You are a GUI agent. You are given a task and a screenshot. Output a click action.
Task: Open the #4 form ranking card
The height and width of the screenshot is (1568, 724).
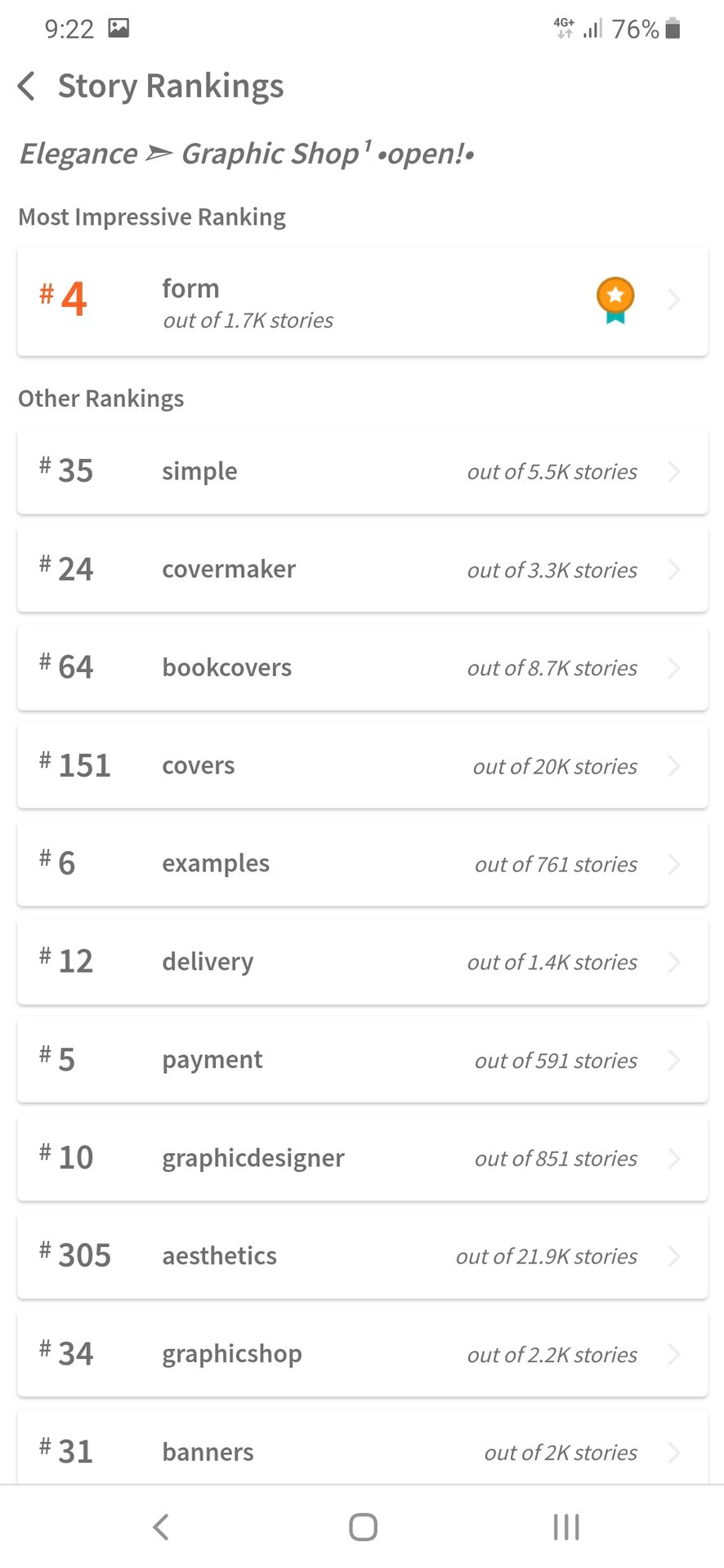coord(362,301)
